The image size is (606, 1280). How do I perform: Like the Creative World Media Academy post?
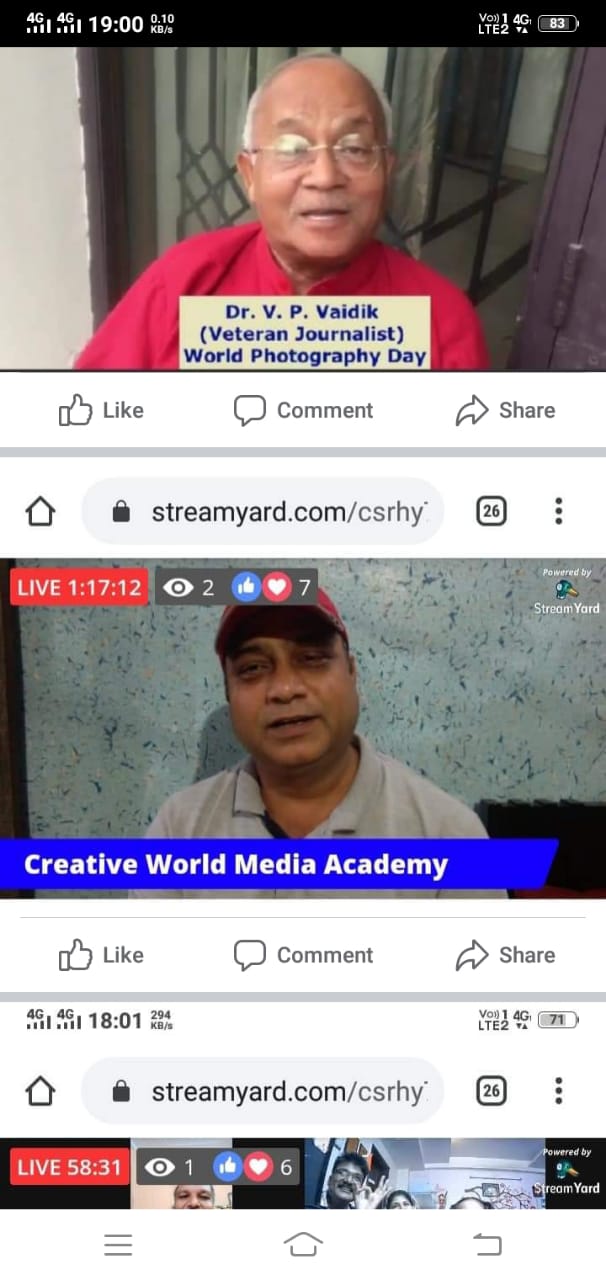tap(101, 955)
